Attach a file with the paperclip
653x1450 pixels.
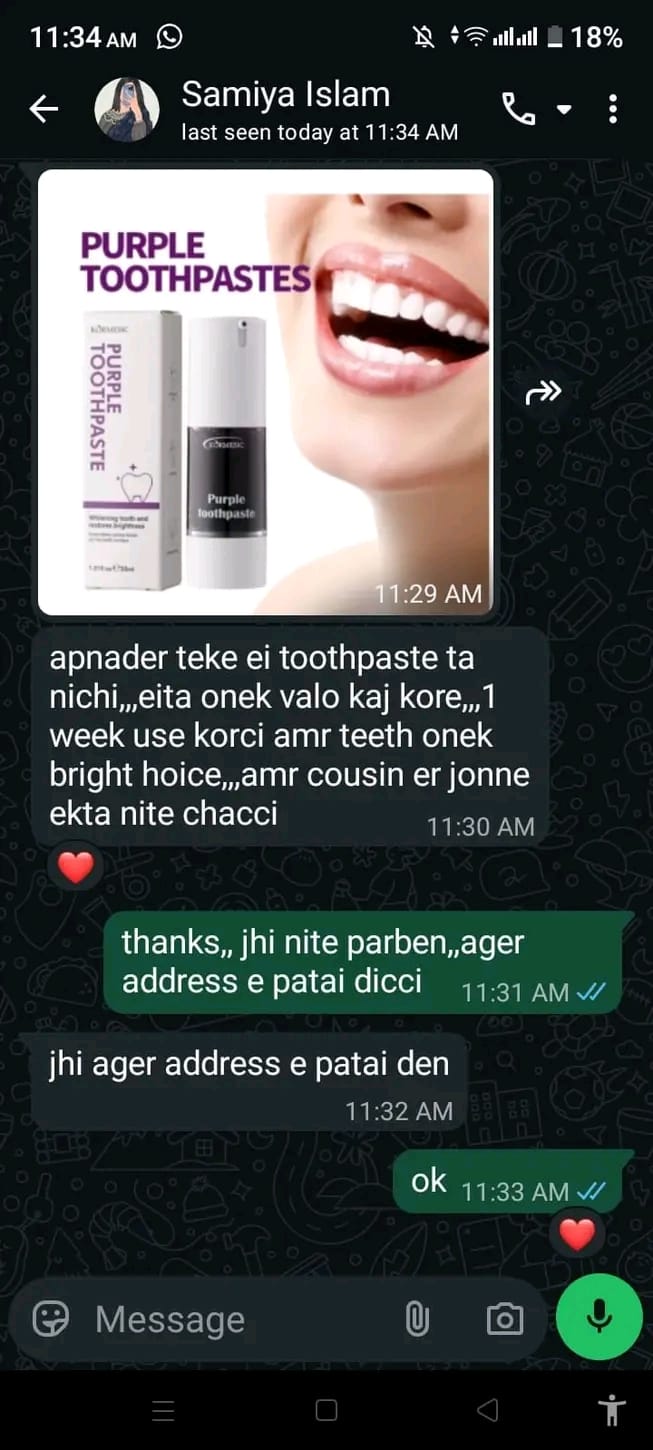tap(418, 1320)
